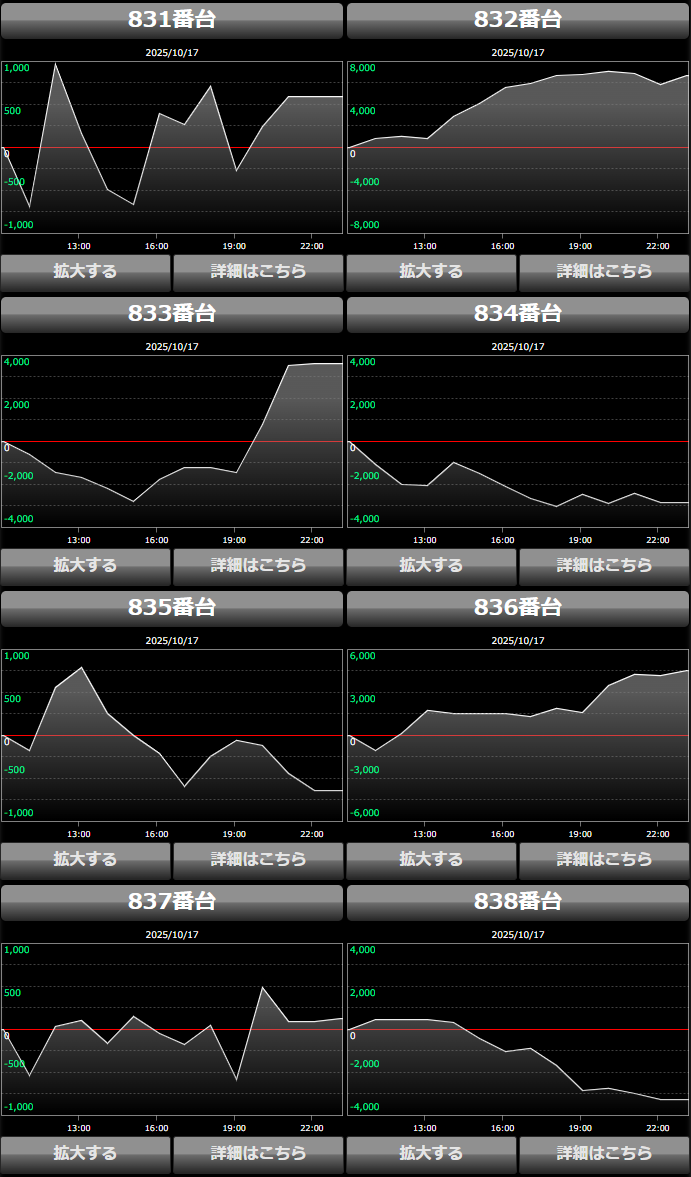Open details for machine 833
The height and width of the screenshot is (1177, 691).
258,565
